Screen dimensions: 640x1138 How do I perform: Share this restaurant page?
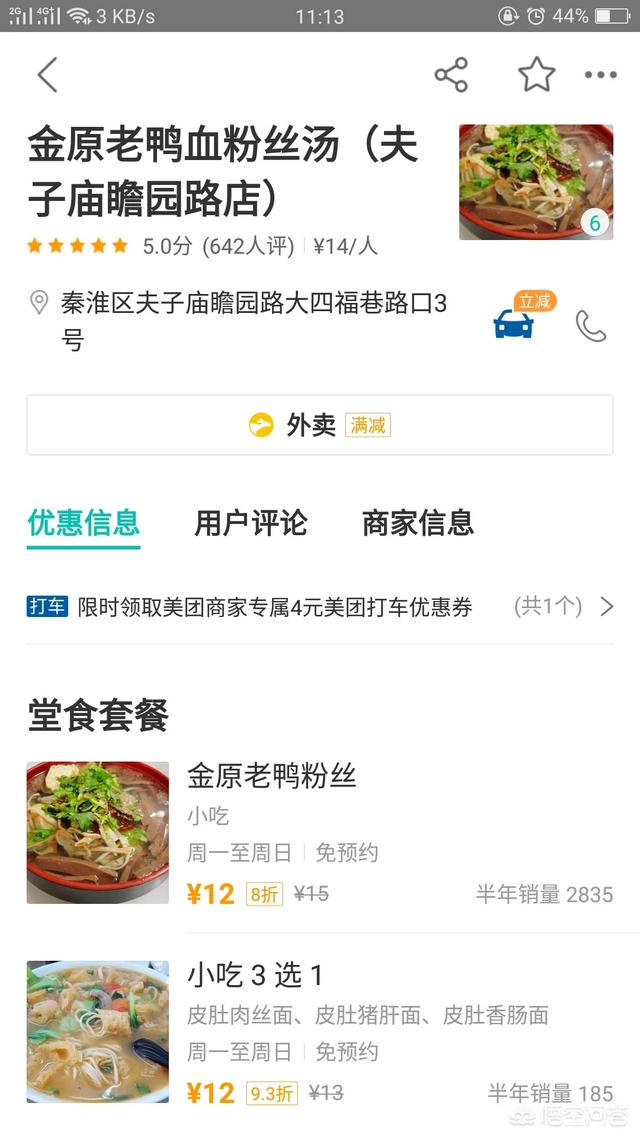coord(451,75)
